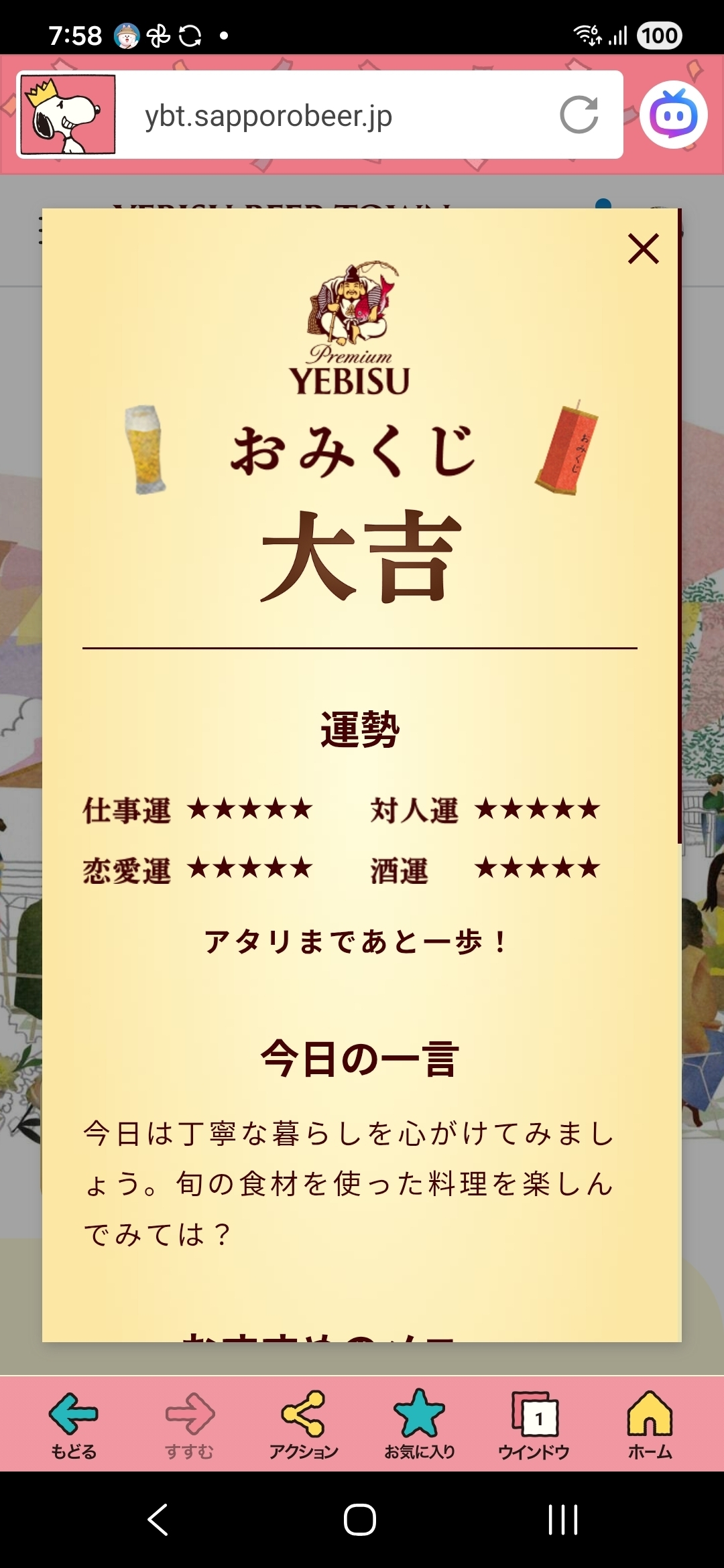Open the ウインドウ tab switcher

coord(534,1423)
